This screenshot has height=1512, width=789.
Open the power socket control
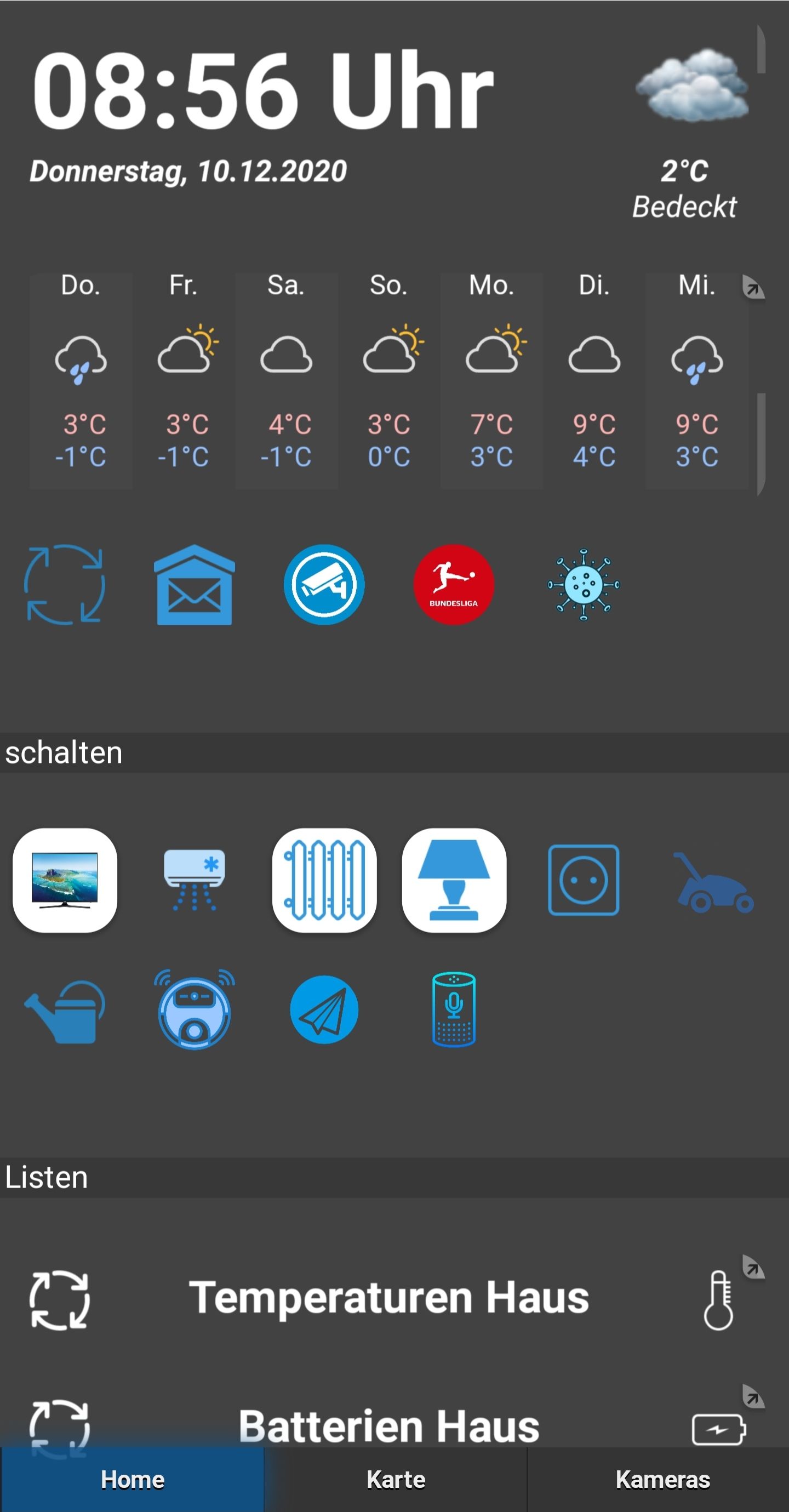coord(583,880)
